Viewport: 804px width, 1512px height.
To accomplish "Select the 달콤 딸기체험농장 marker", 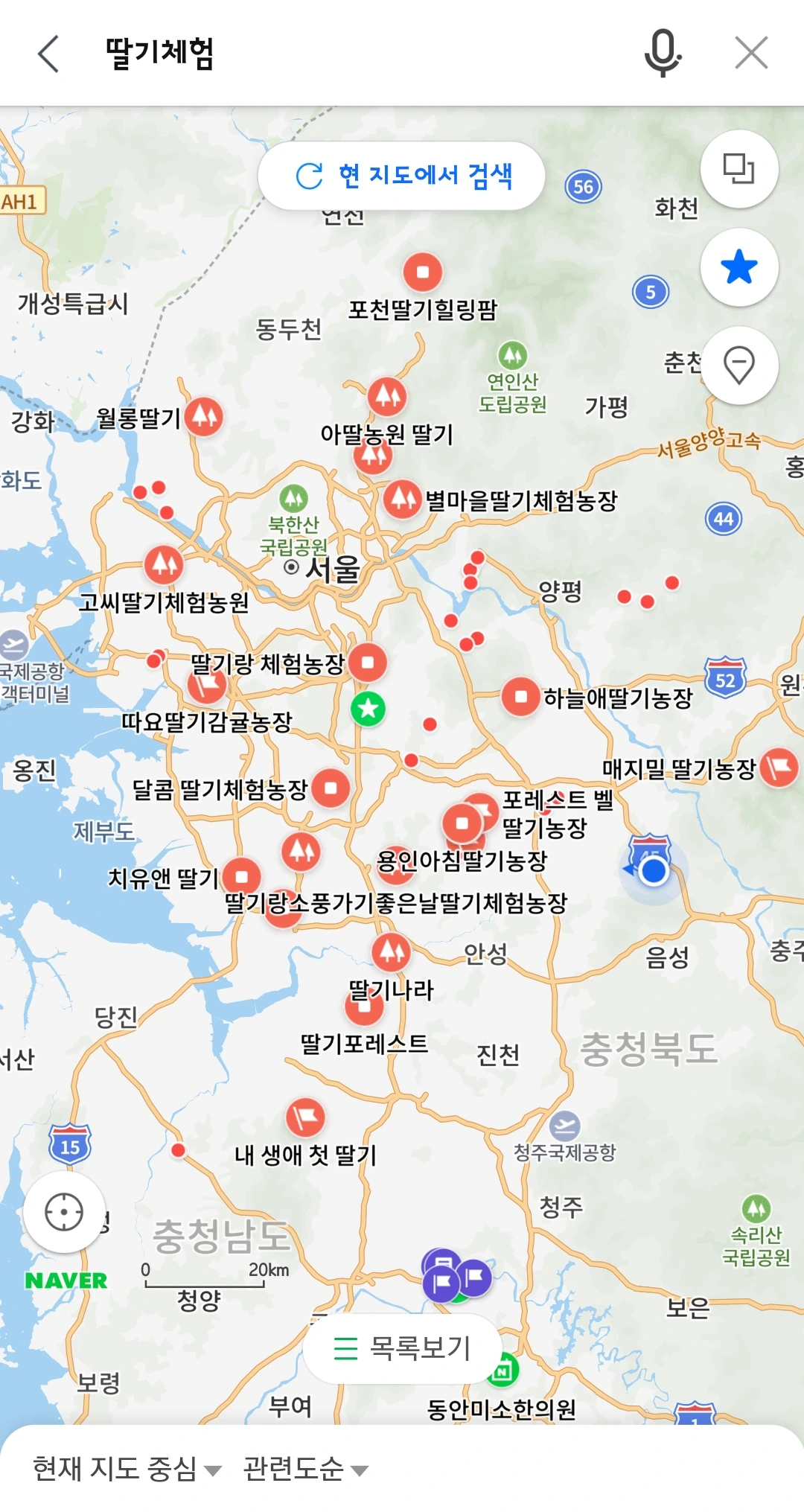I will pyautogui.click(x=331, y=788).
